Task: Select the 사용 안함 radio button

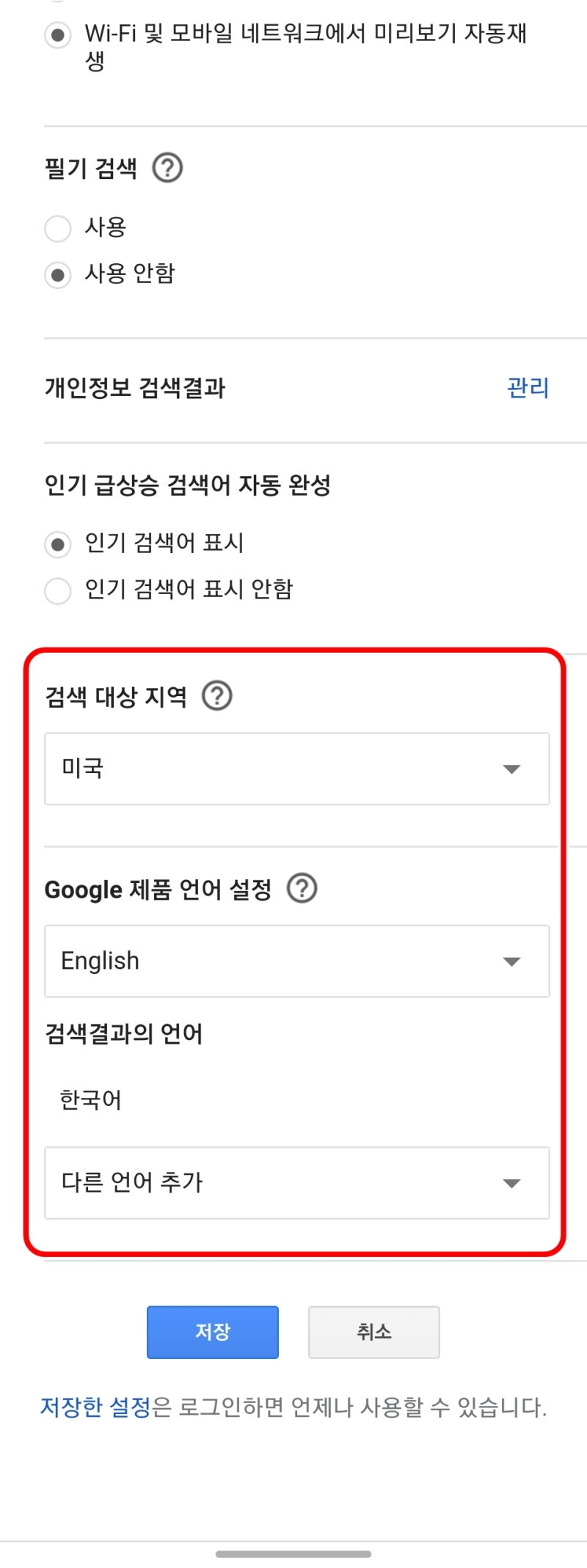Action: point(57,274)
